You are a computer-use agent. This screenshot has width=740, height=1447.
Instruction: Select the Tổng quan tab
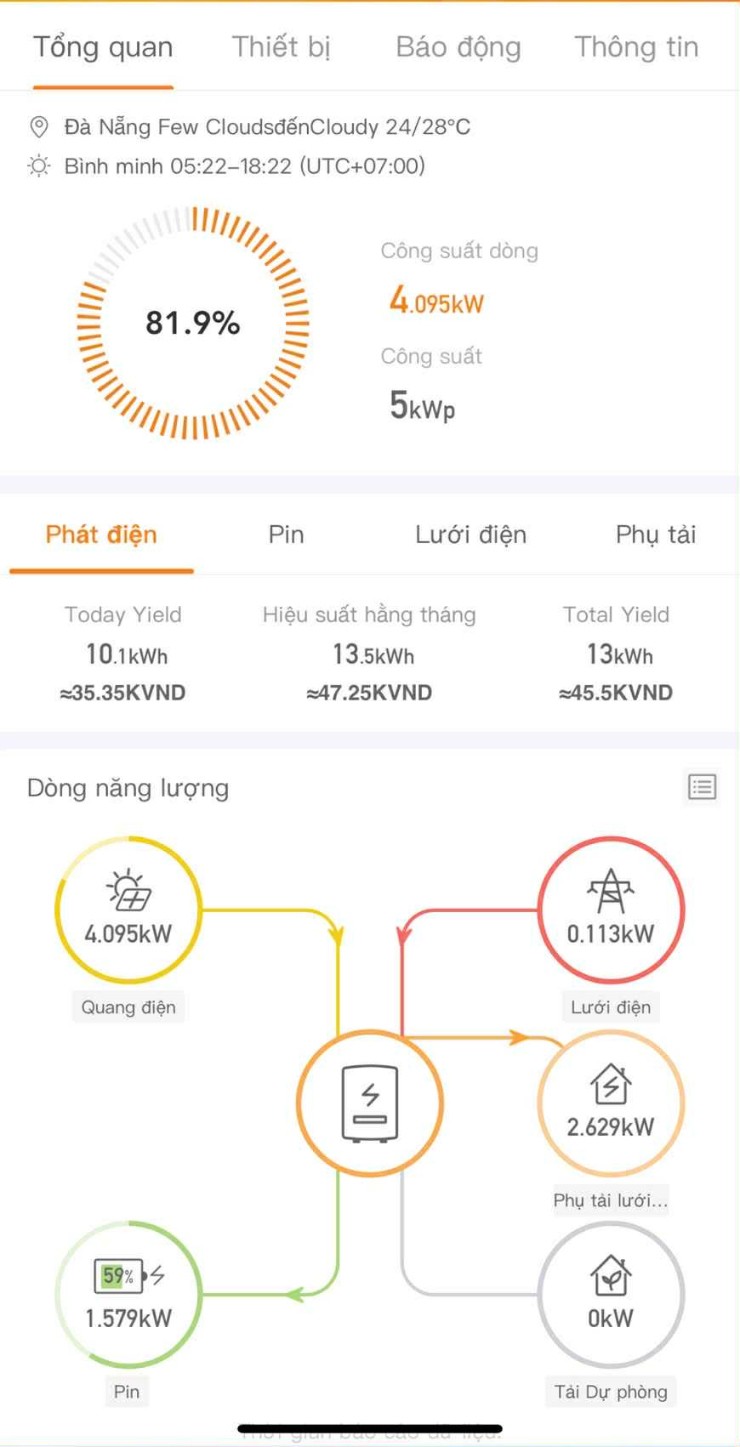click(103, 47)
